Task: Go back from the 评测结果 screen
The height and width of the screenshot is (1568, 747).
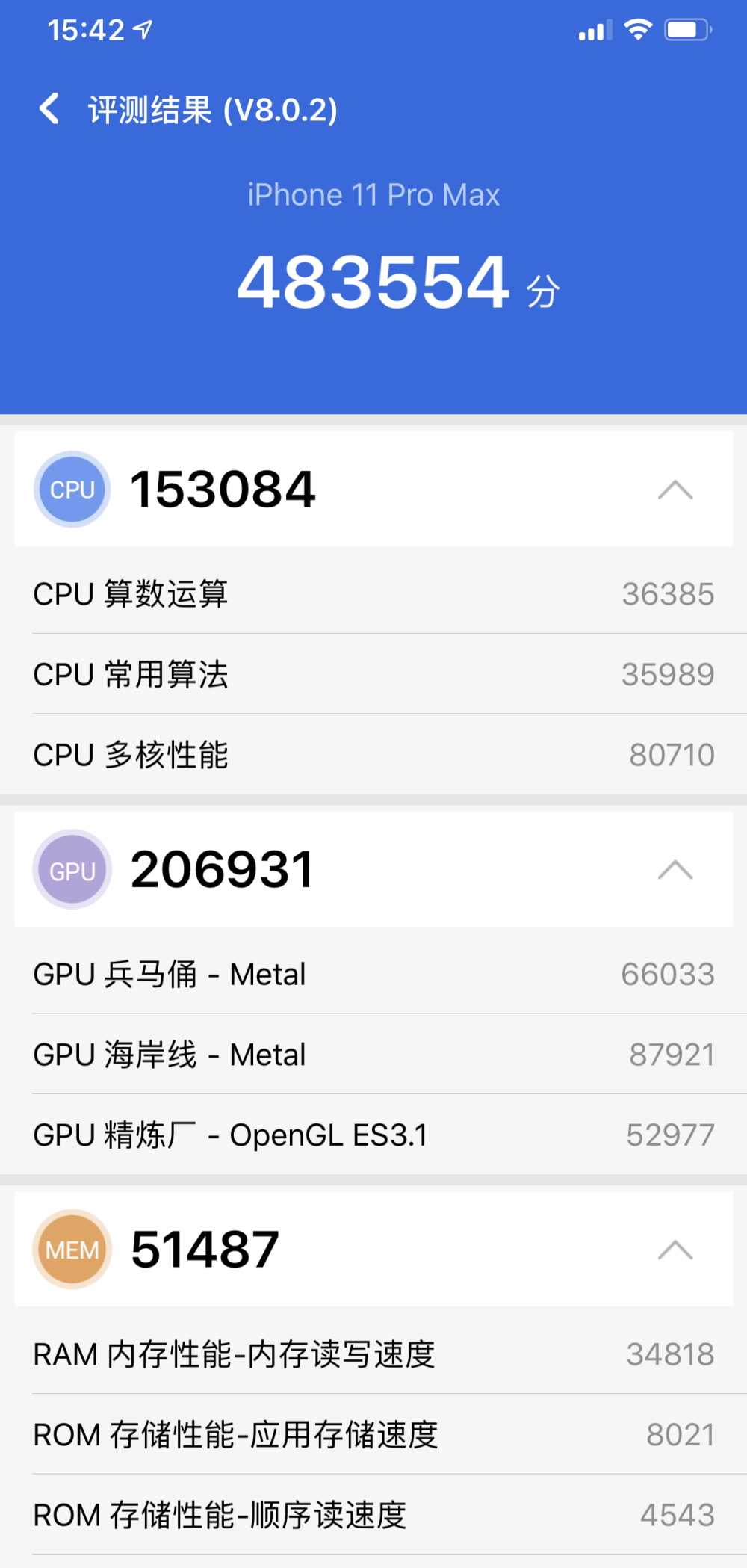Action: (x=49, y=109)
